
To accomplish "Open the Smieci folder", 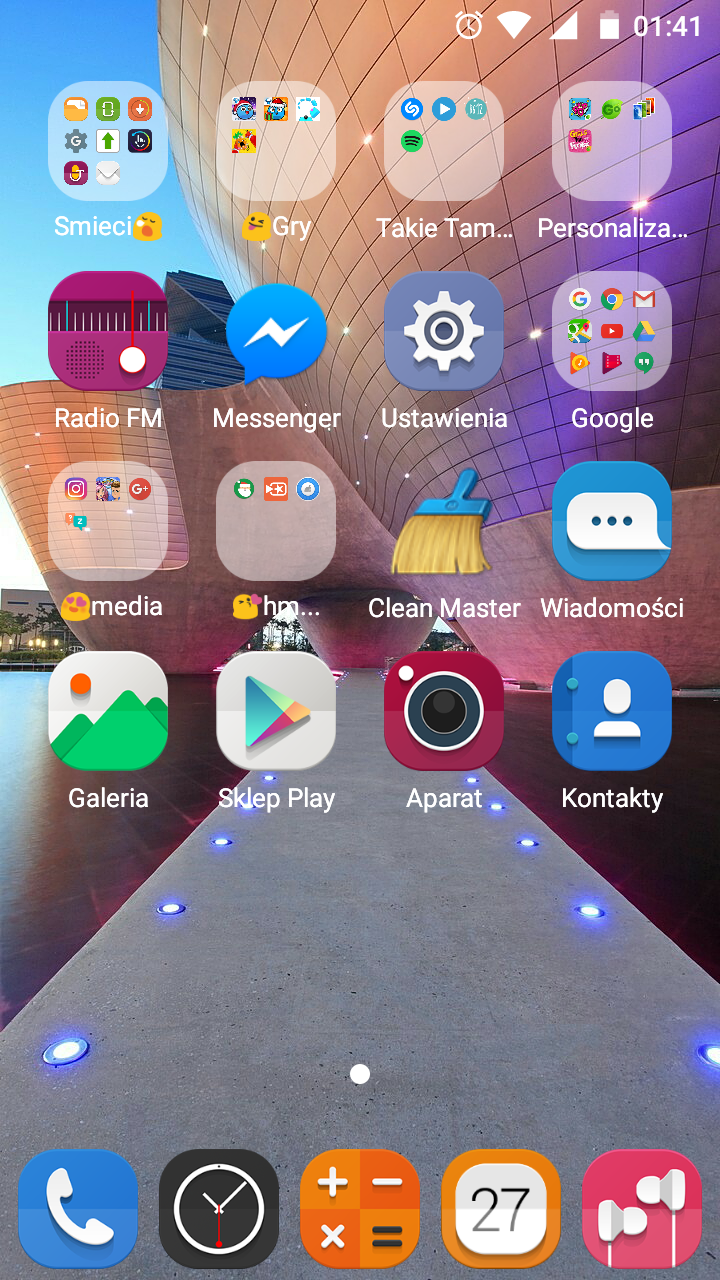I will (x=108, y=141).
